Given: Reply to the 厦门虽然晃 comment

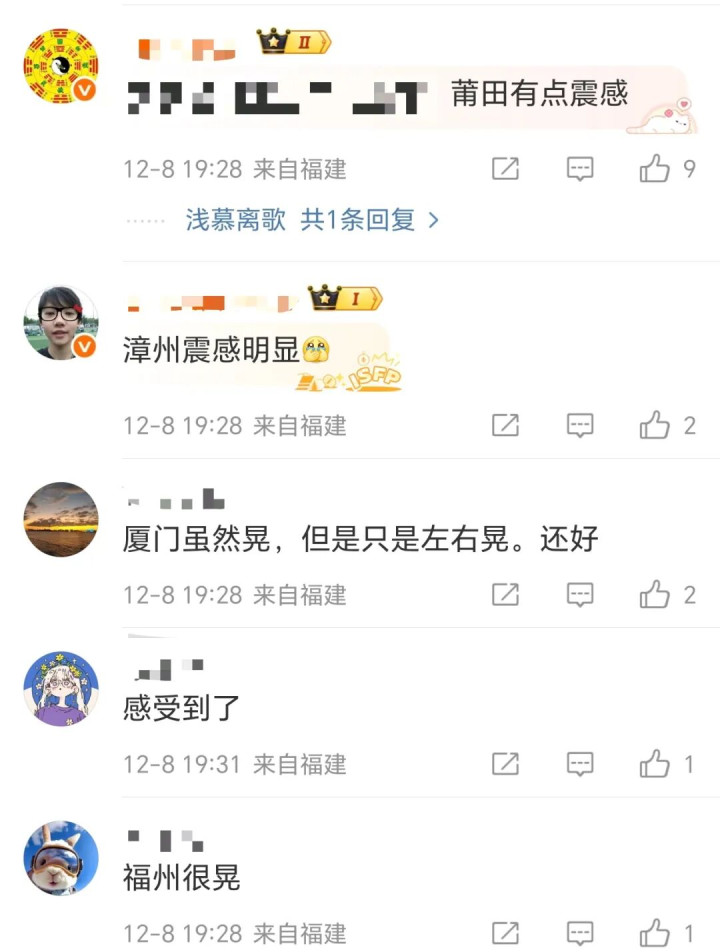Looking at the screenshot, I should (580, 594).
